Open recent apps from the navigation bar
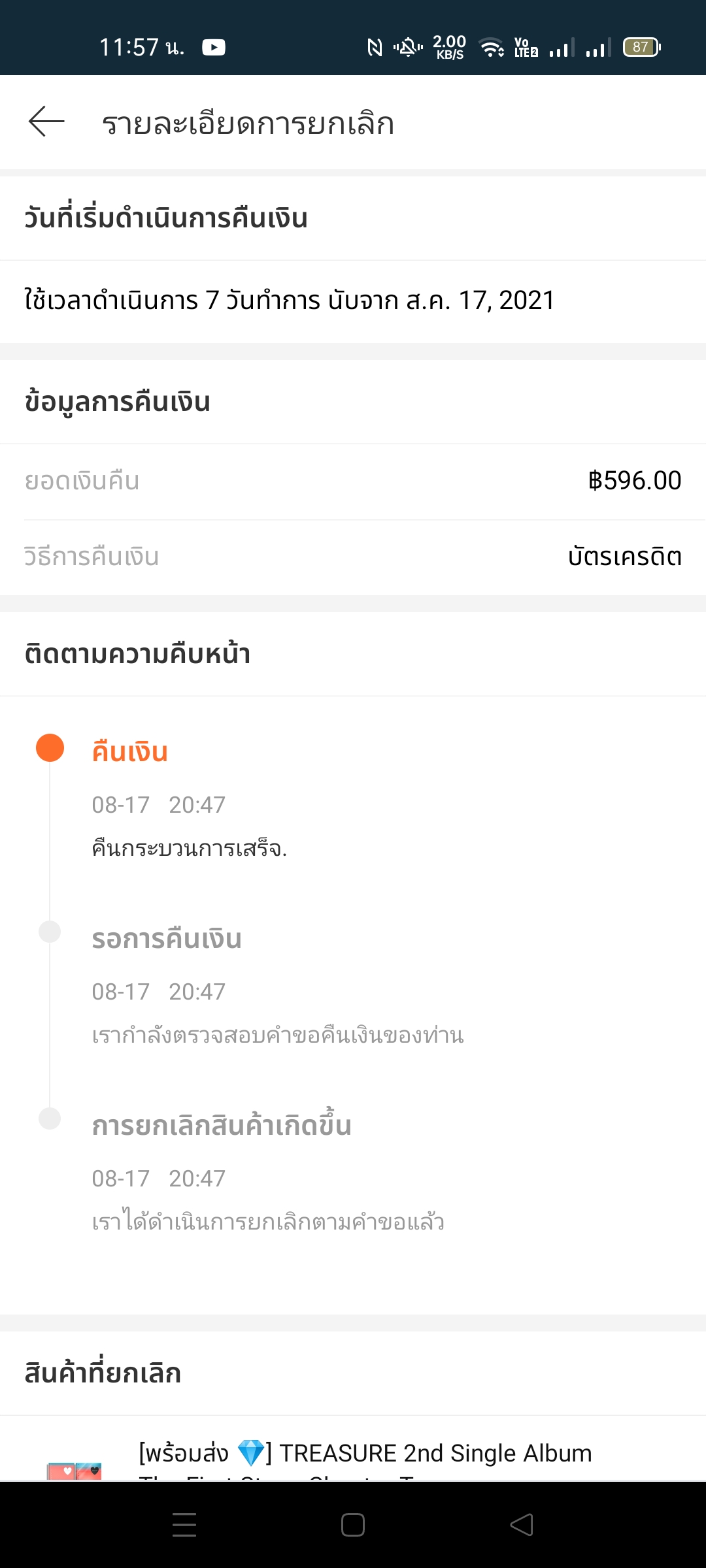The height and width of the screenshot is (1568, 706). 184,1525
